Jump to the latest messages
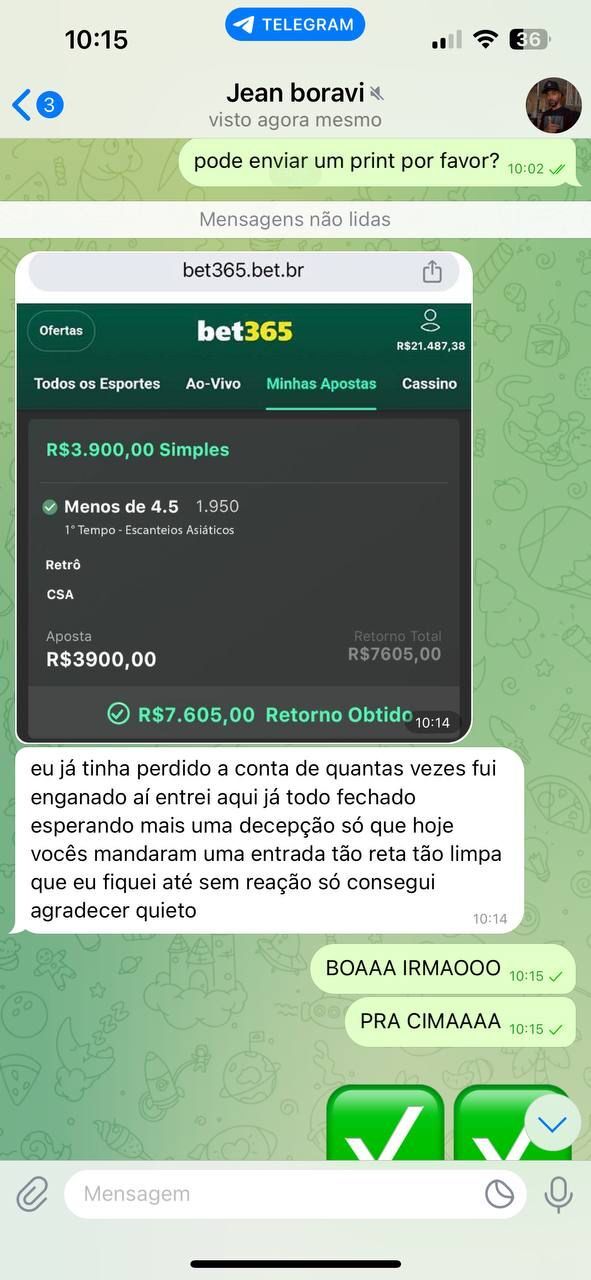Viewport: 591px width, 1280px height. [552, 1124]
